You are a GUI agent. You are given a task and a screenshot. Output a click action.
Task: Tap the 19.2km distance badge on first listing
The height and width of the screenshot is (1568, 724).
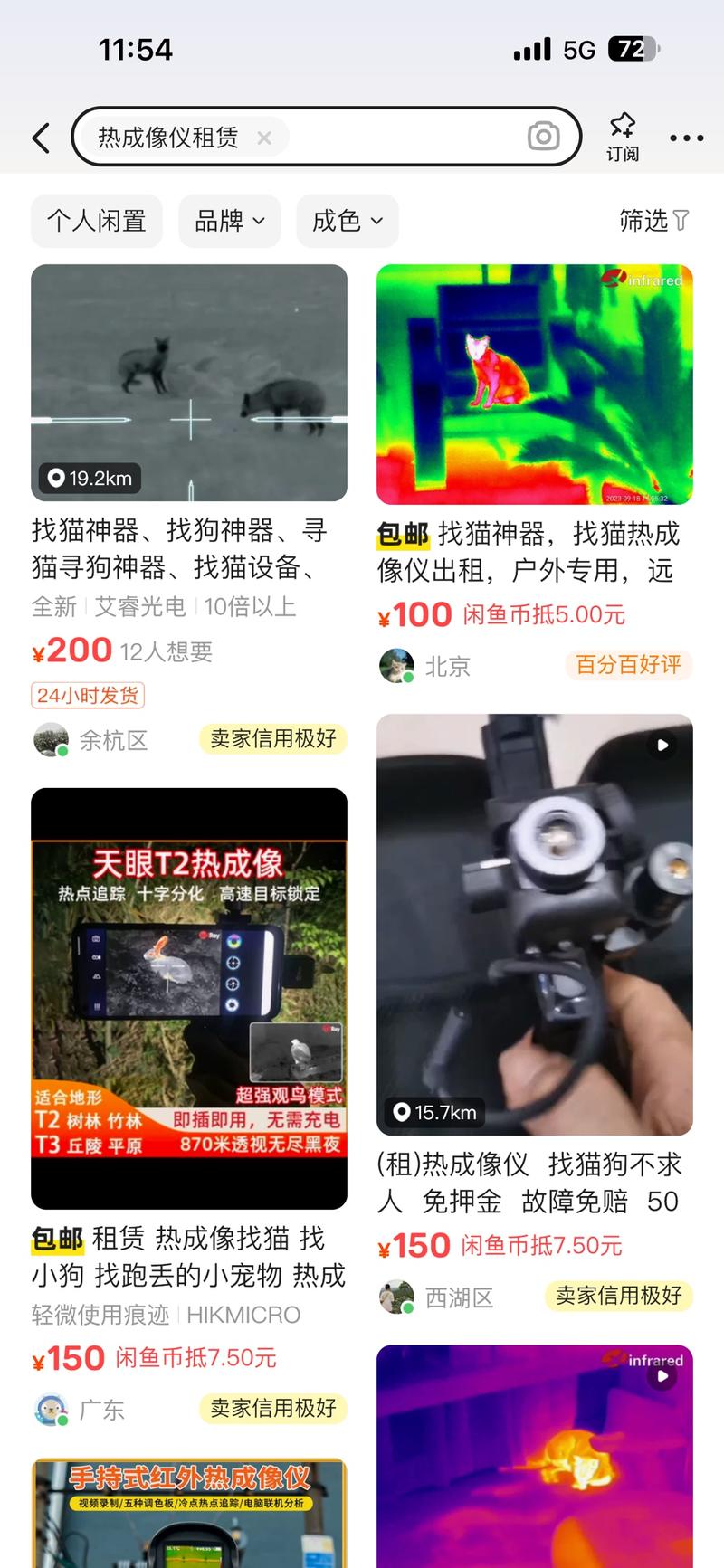click(88, 478)
